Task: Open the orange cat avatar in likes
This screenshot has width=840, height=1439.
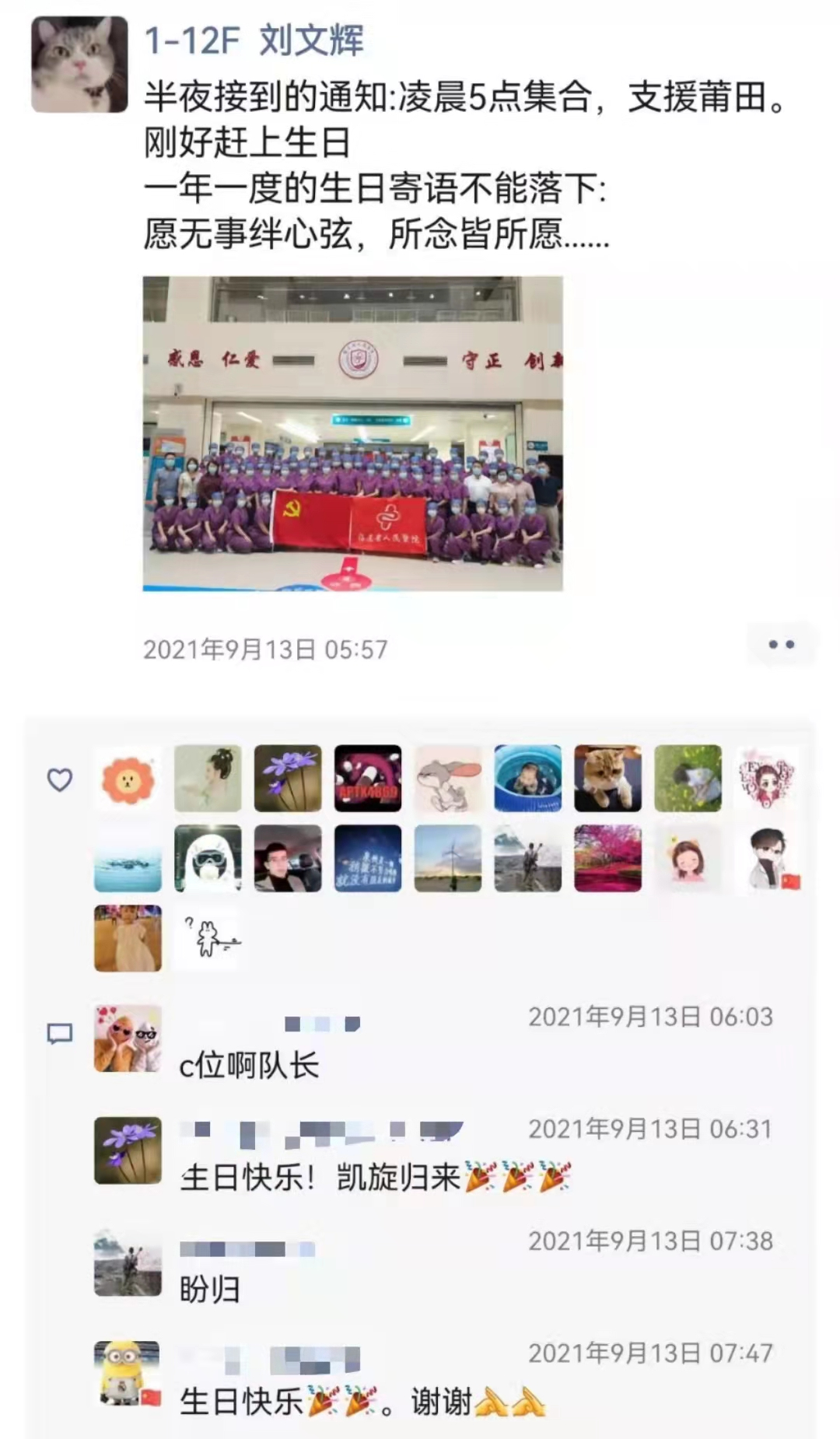Action: (607, 779)
